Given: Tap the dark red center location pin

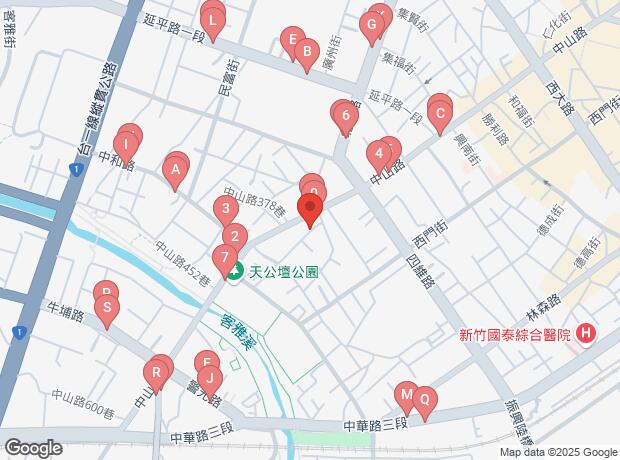Looking at the screenshot, I should (310, 210).
